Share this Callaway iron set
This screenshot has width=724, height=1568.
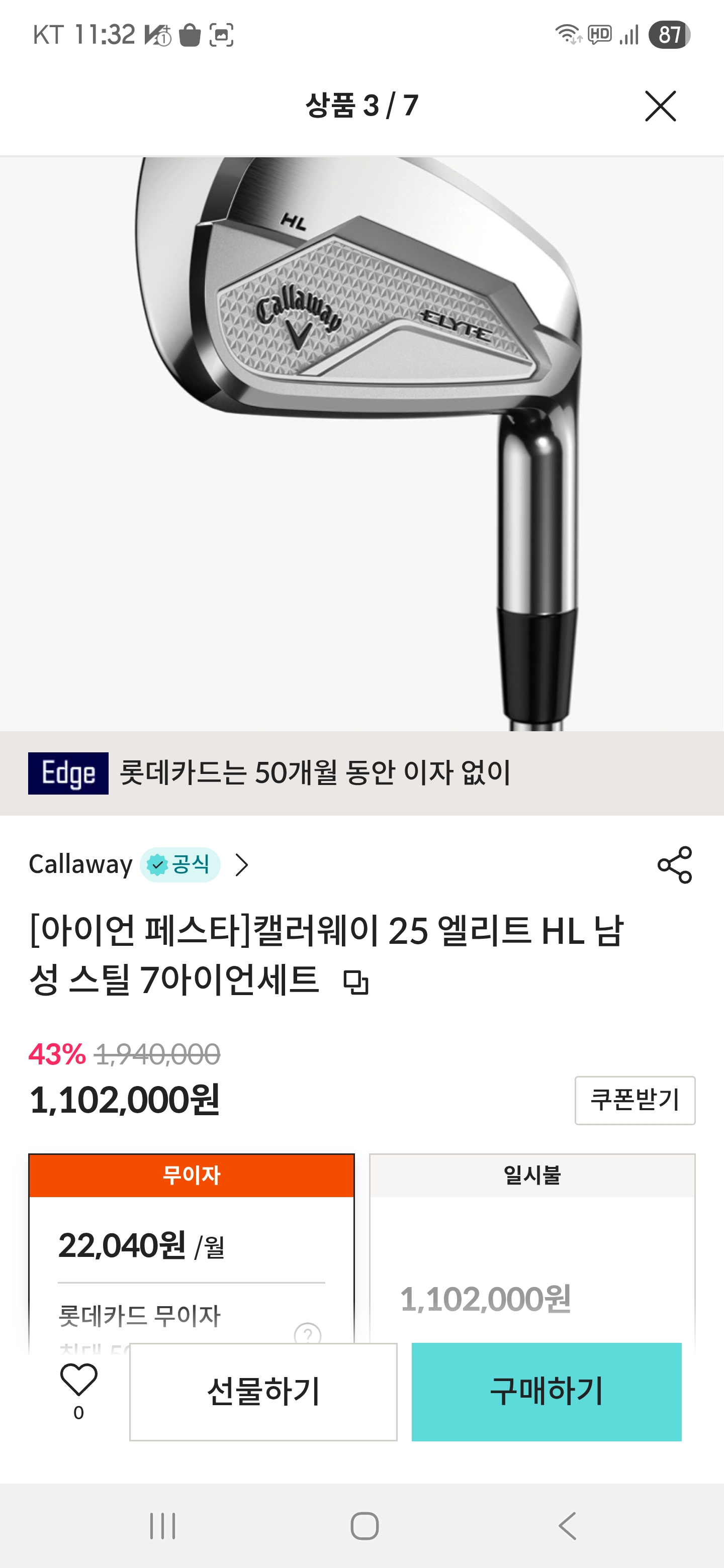coord(675,864)
